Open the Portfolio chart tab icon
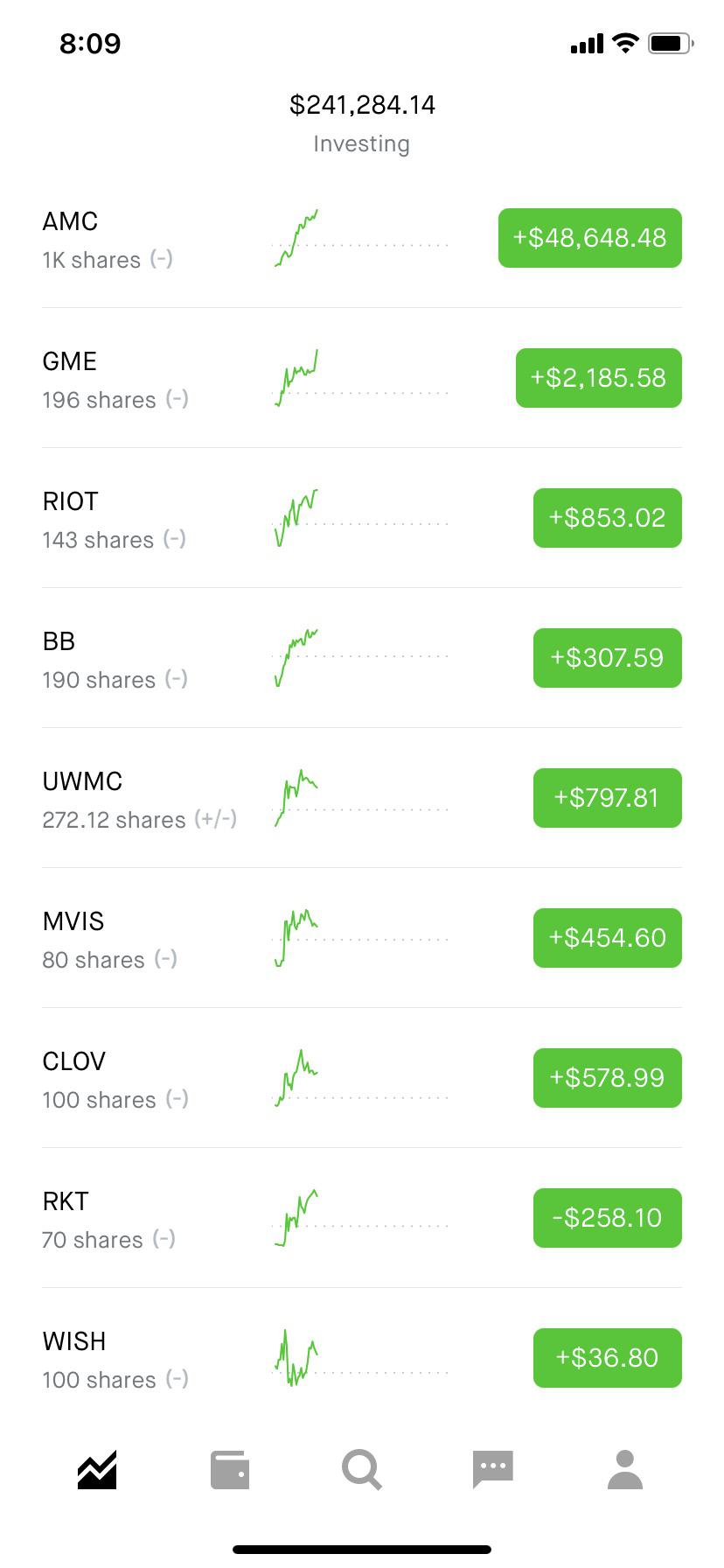This screenshot has height=1568, width=724. pyautogui.click(x=95, y=1468)
